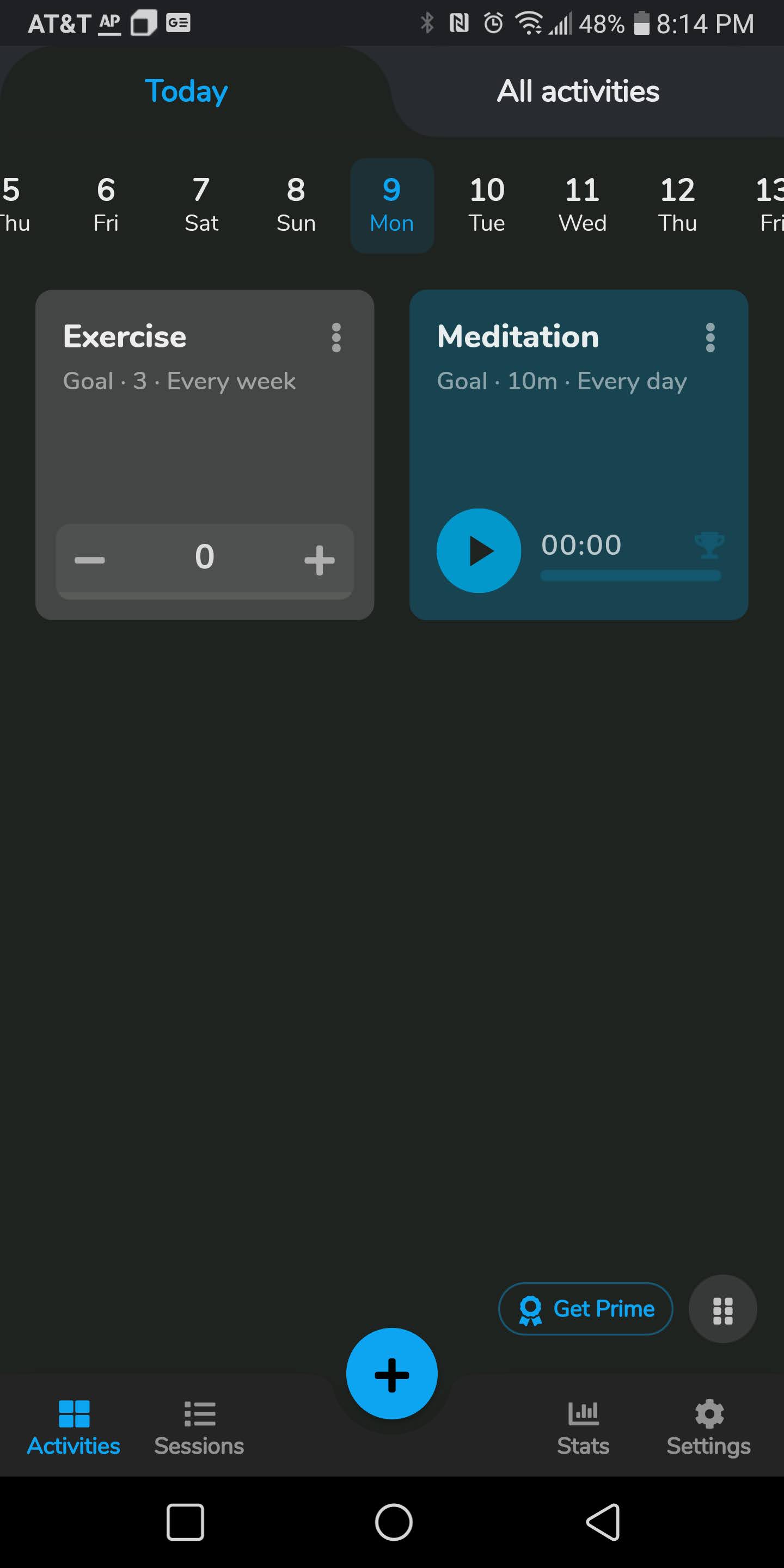The width and height of the screenshot is (784, 1568).
Task: Select Sunday the 8th in the date strip
Action: 296,205
